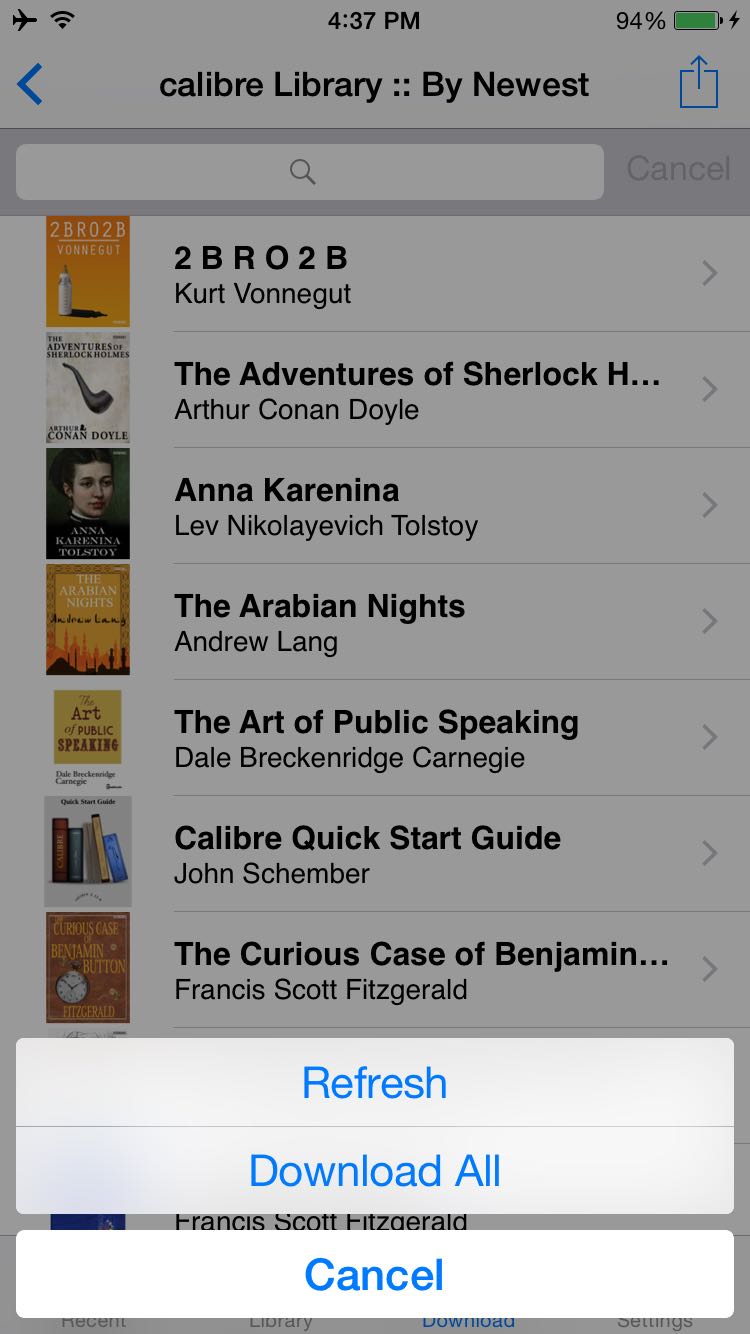Dismiss the action sheet with Cancel
Viewport: 750px width, 1334px height.
click(375, 1274)
